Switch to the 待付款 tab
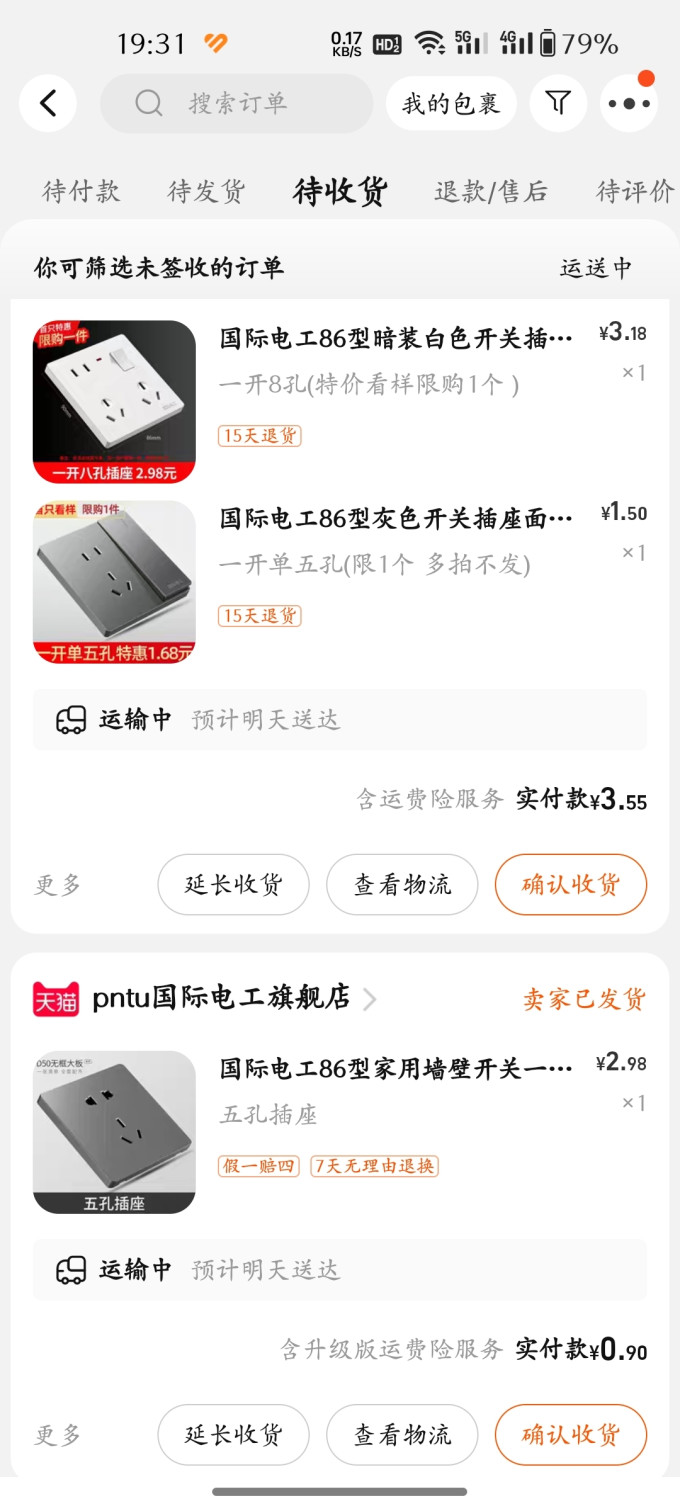This screenshot has height=1511, width=680. point(81,191)
